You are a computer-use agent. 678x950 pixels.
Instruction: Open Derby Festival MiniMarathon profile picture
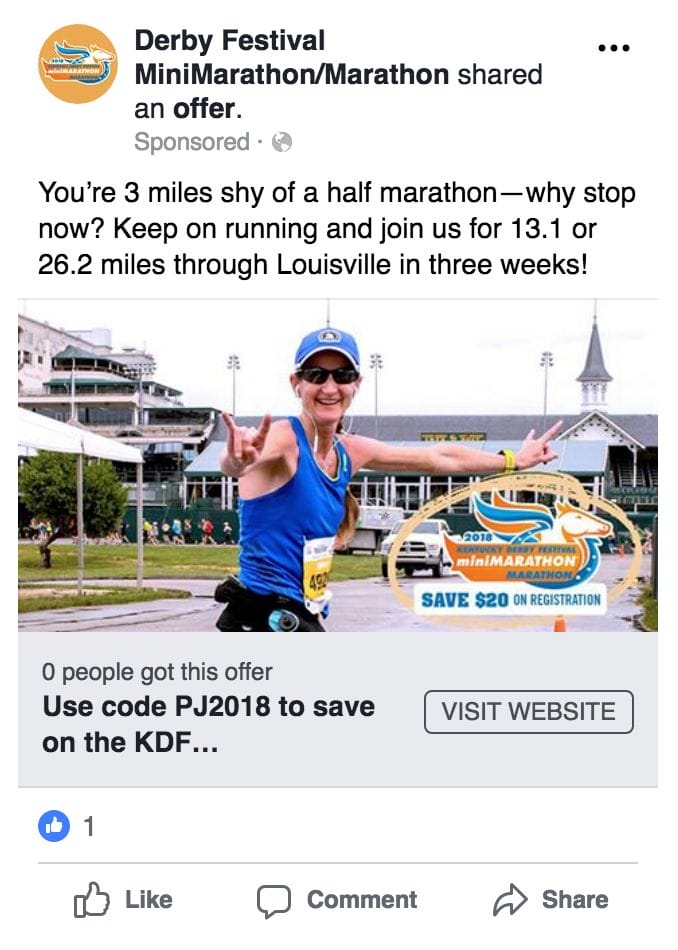(x=77, y=64)
